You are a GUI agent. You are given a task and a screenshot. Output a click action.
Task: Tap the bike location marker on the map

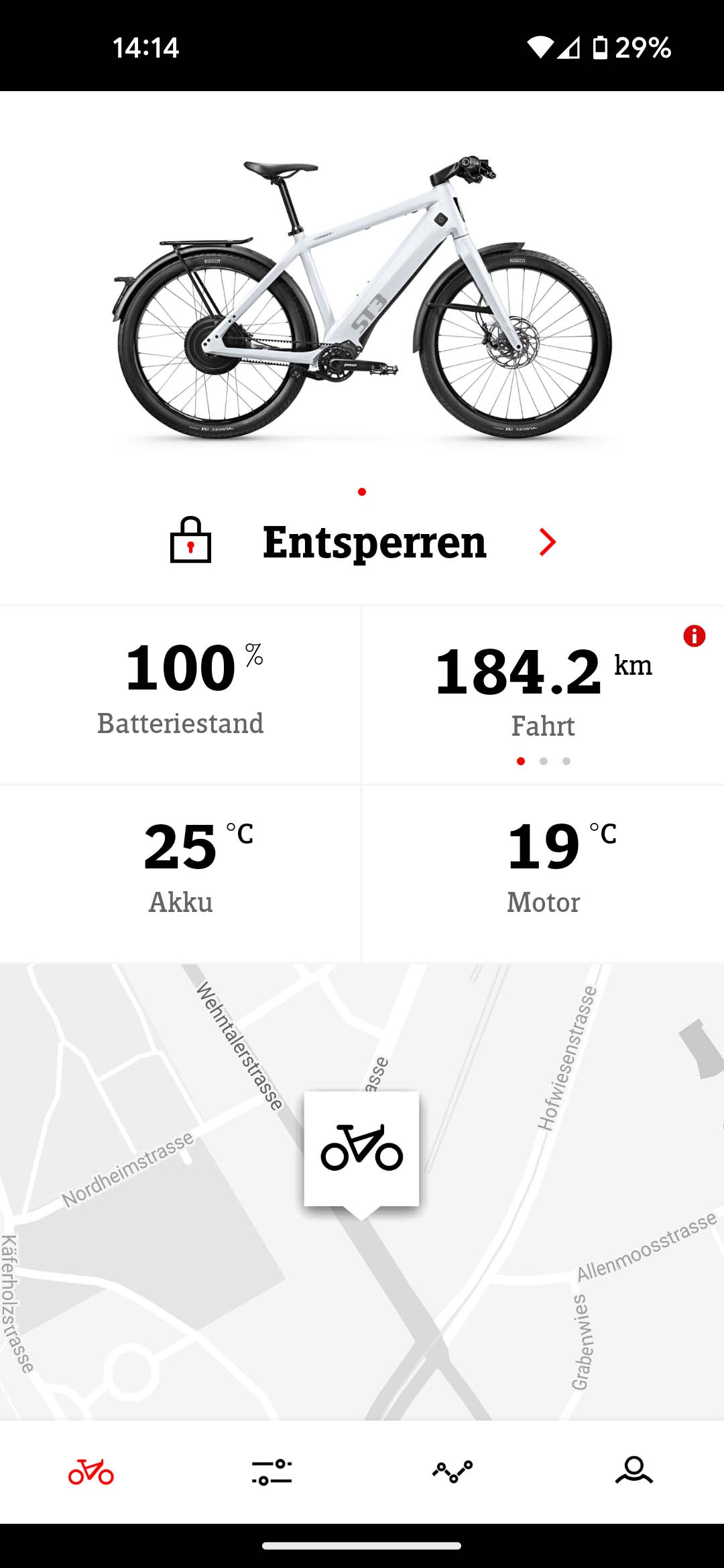tap(361, 1148)
